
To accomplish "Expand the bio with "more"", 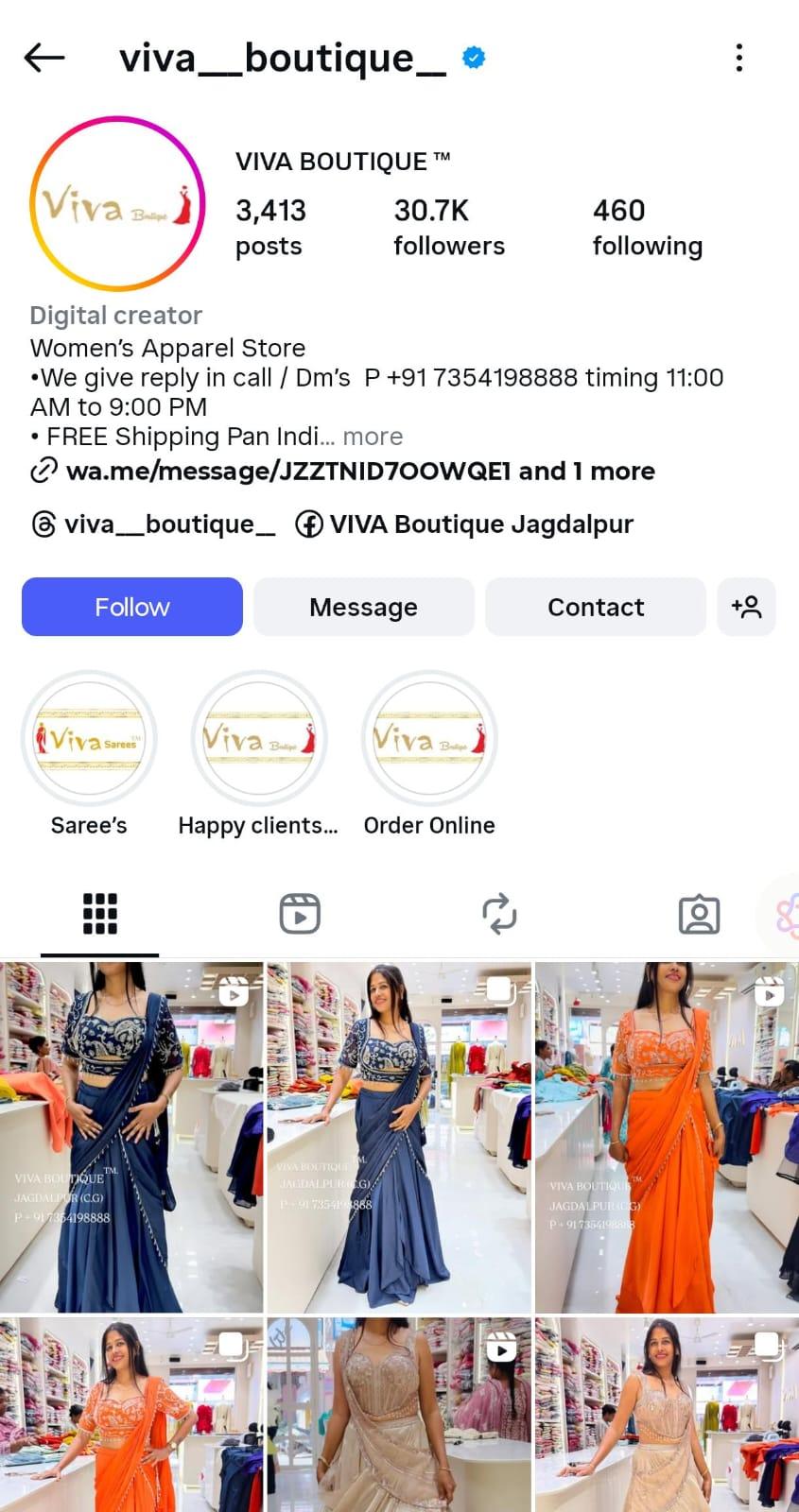I will (x=373, y=437).
